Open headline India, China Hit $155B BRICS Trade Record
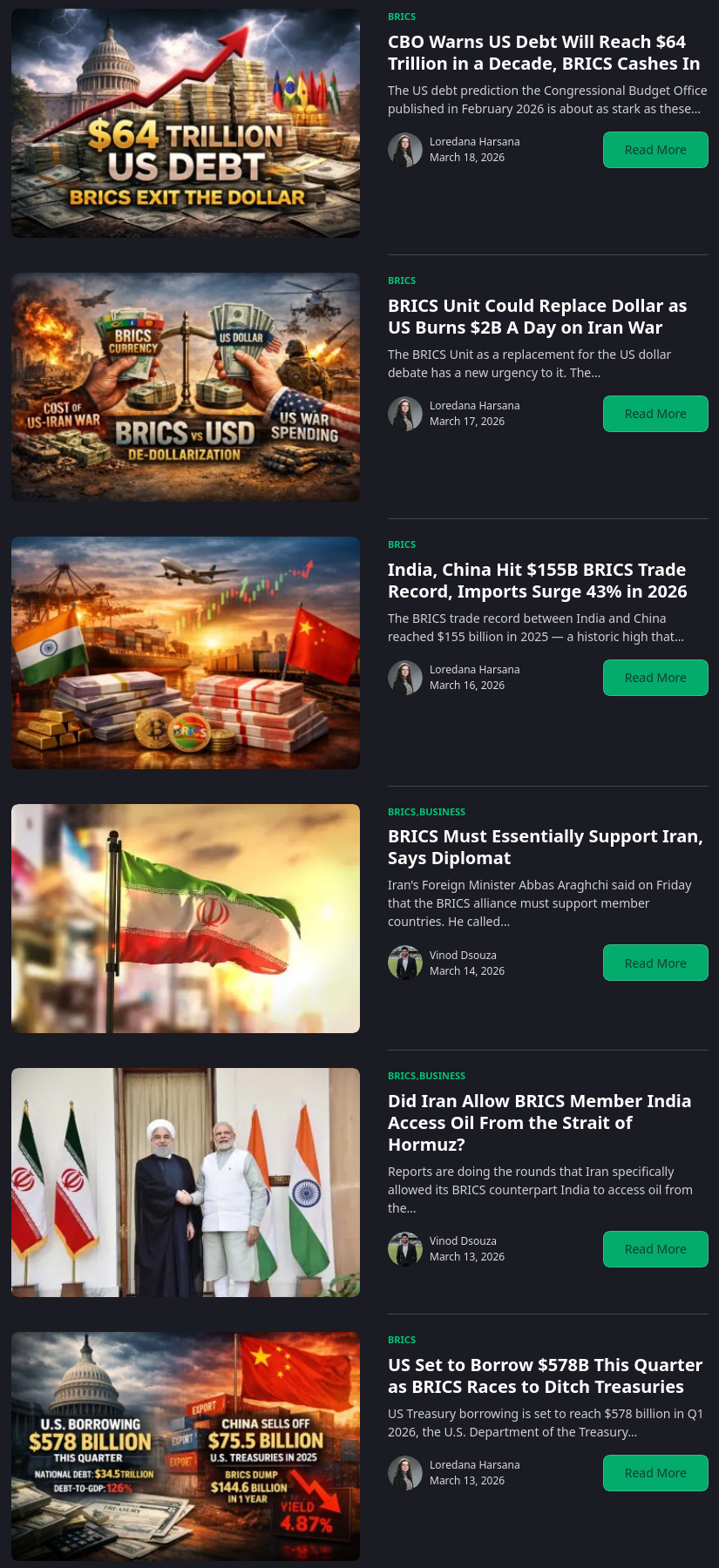The height and width of the screenshot is (1568, 719). click(x=537, y=580)
